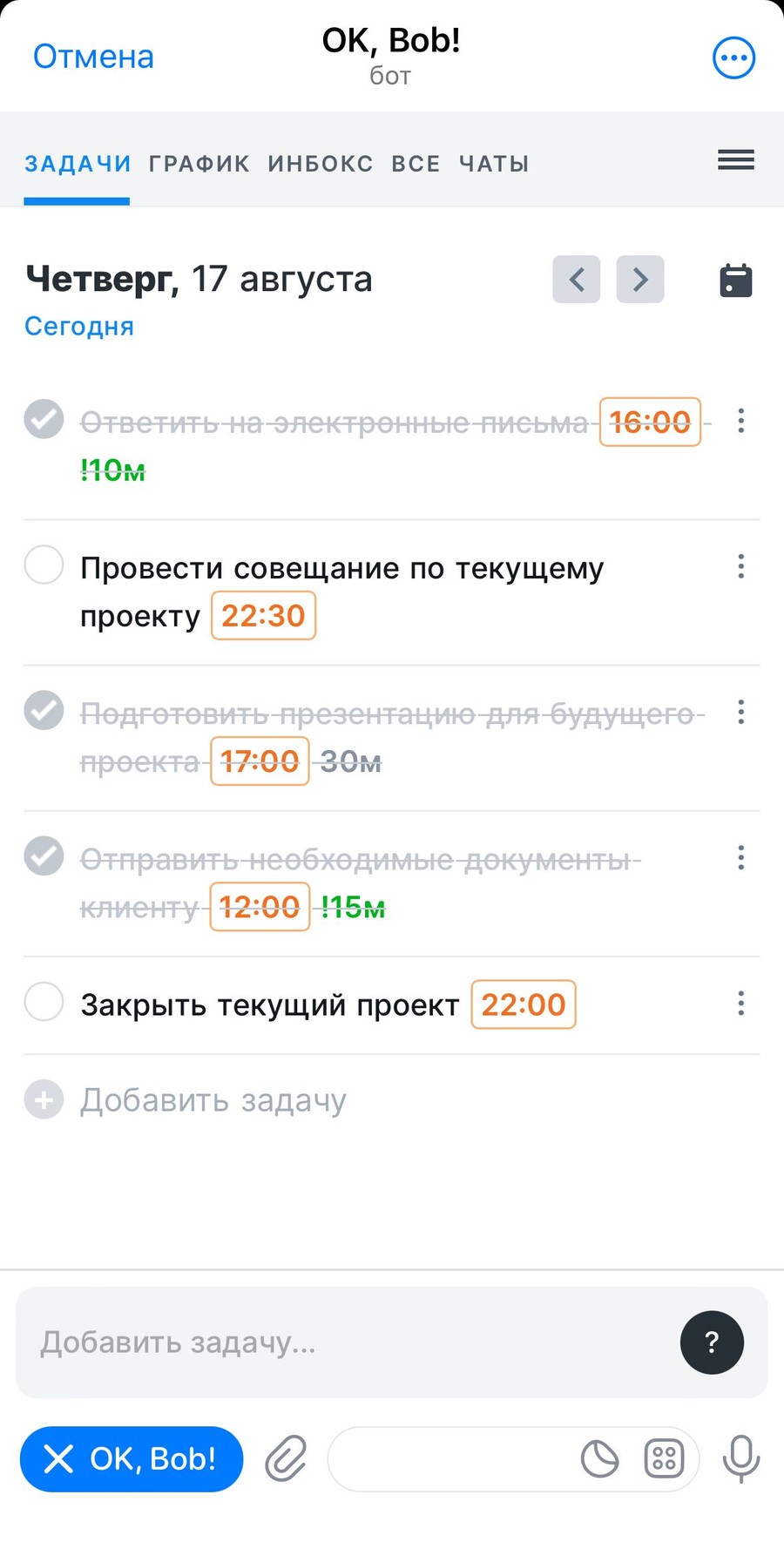Screen dimensions: 784x1542
Task: Open the three-dot chat options menu
Action: (x=733, y=57)
